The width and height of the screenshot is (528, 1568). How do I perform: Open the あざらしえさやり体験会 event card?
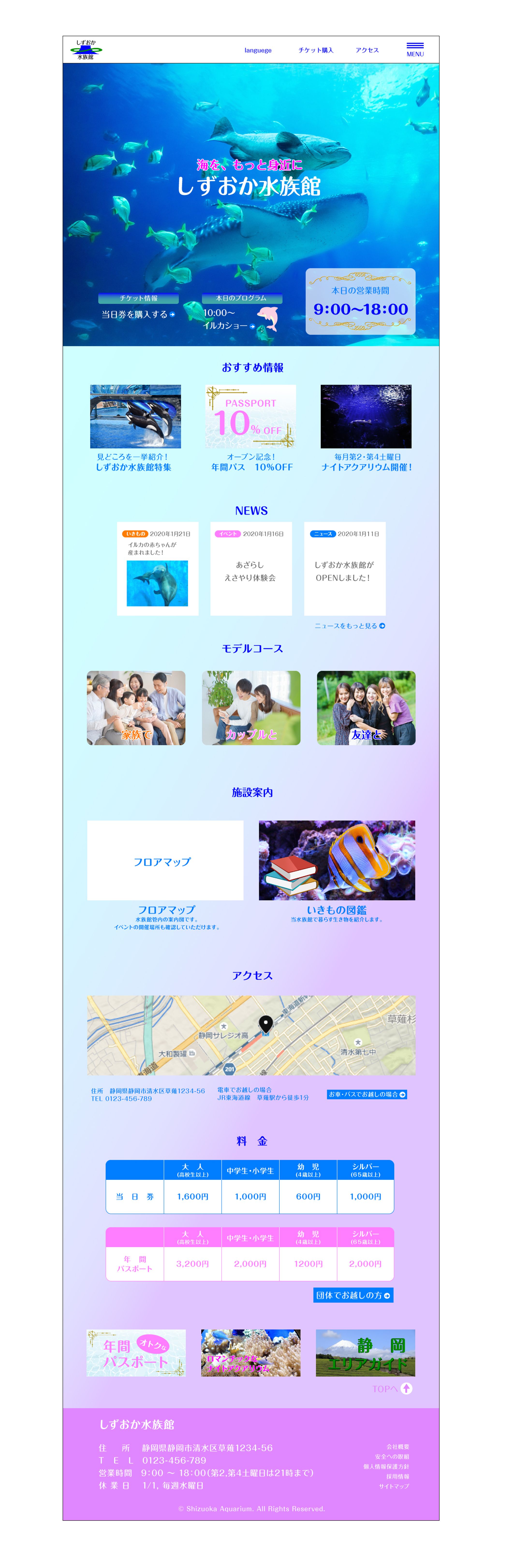tap(251, 568)
